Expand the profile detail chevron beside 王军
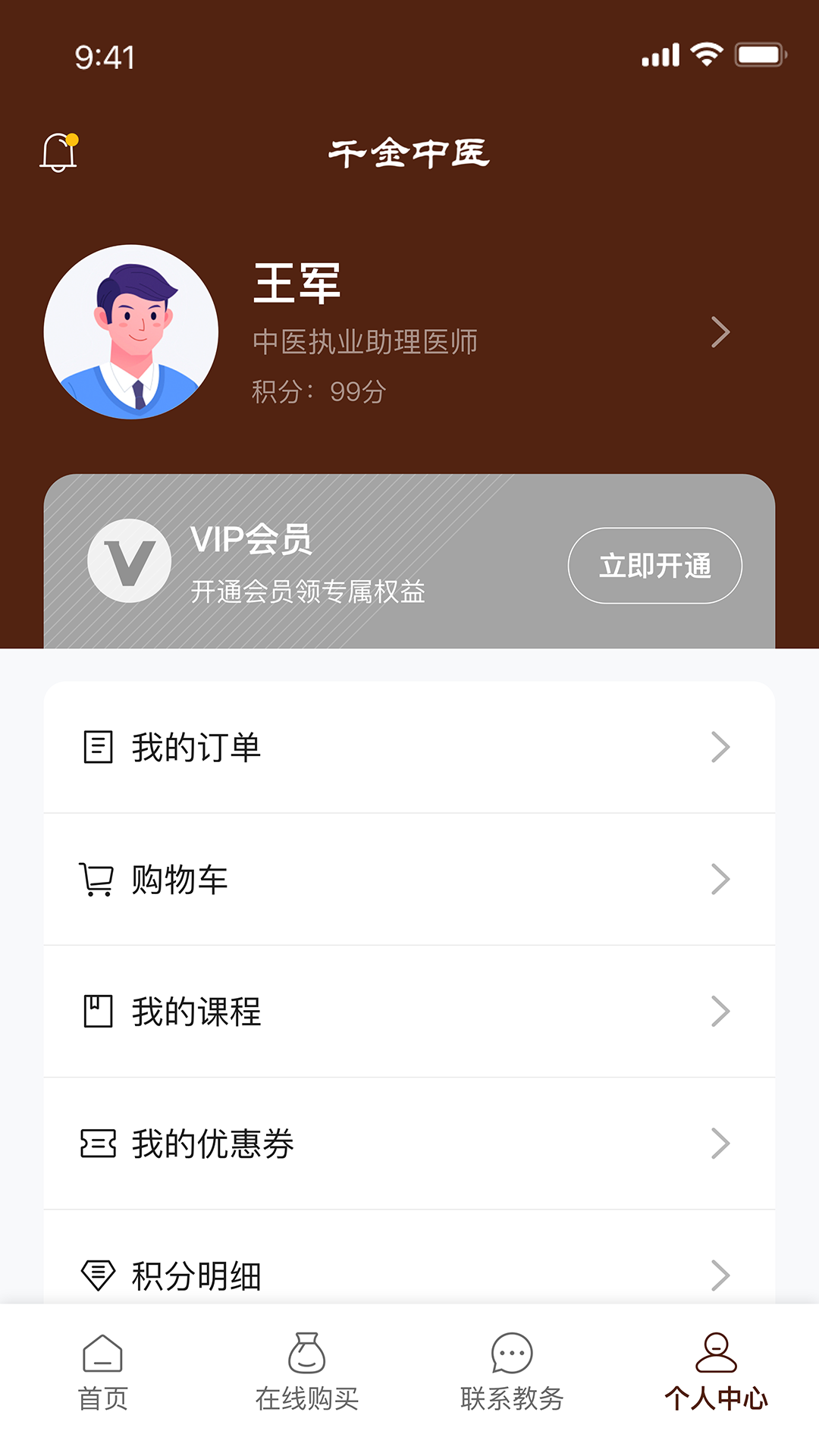The width and height of the screenshot is (819, 1456). (x=720, y=331)
